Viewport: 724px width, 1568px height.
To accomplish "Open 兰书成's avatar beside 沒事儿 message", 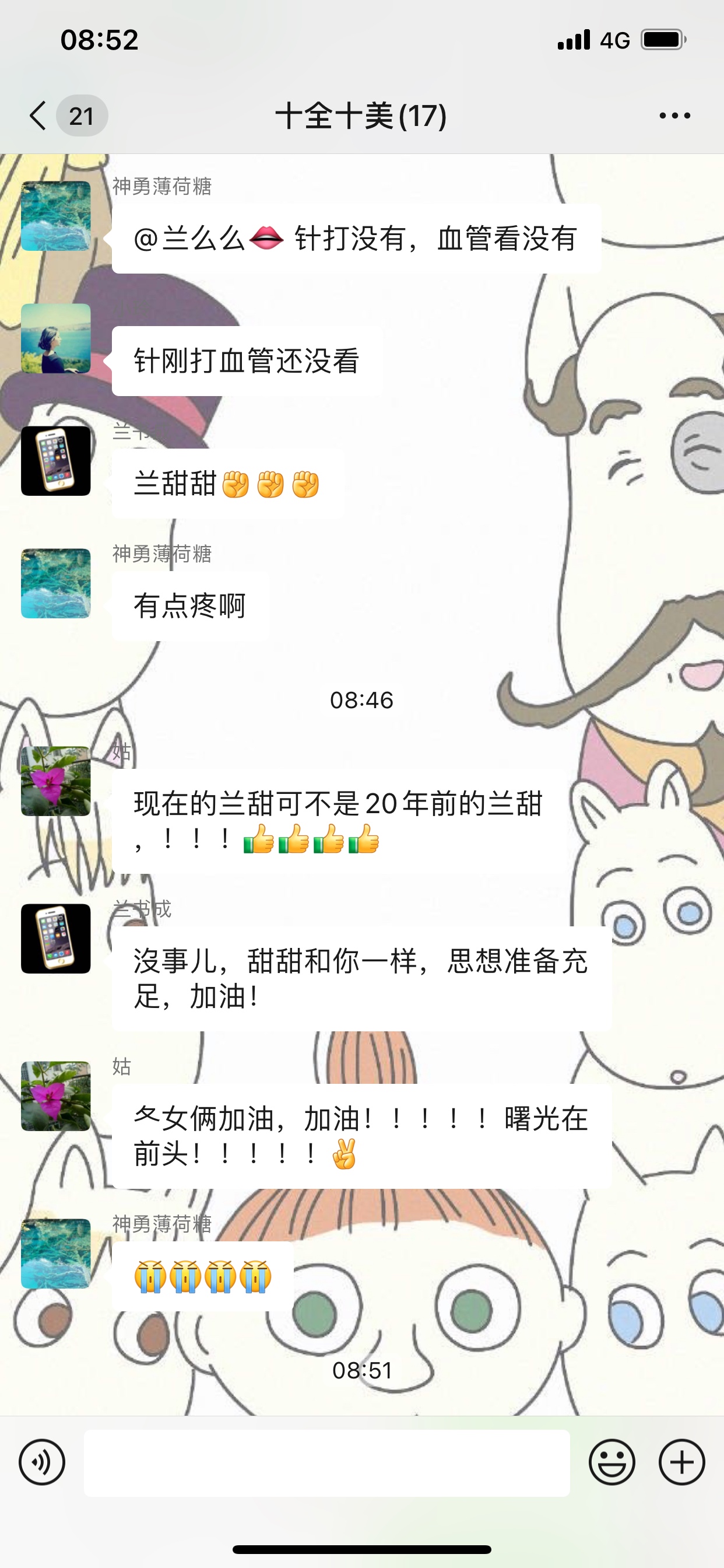I will (x=56, y=938).
